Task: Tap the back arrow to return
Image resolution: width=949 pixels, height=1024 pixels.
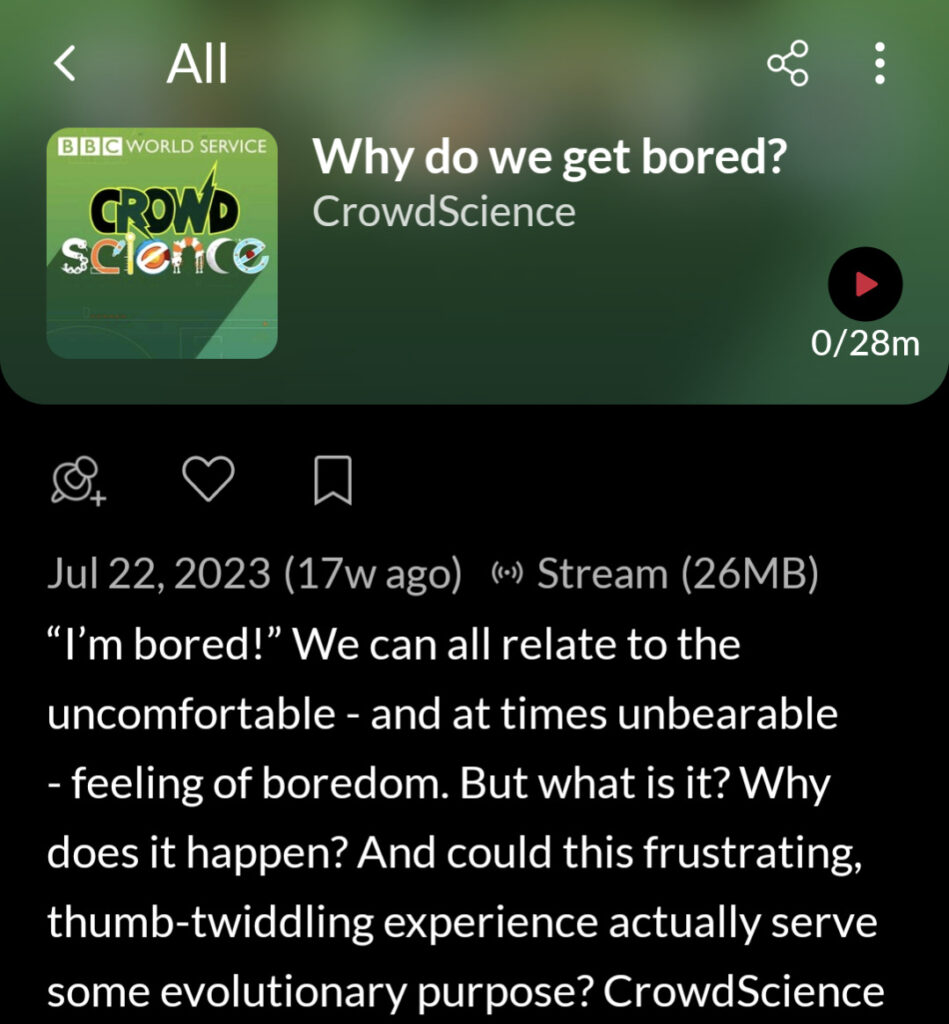Action: pyautogui.click(x=65, y=63)
